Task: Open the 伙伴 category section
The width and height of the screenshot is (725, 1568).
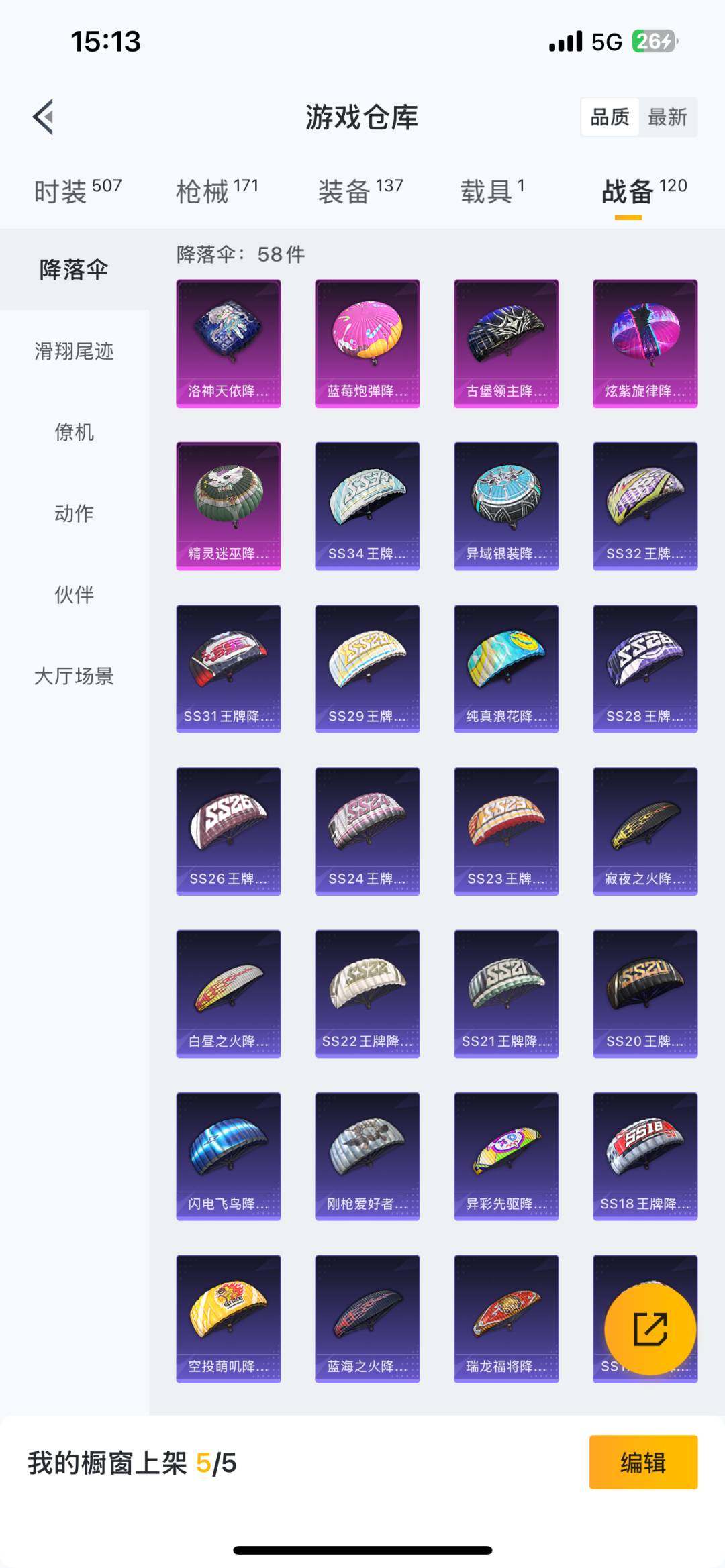Action: [74, 594]
